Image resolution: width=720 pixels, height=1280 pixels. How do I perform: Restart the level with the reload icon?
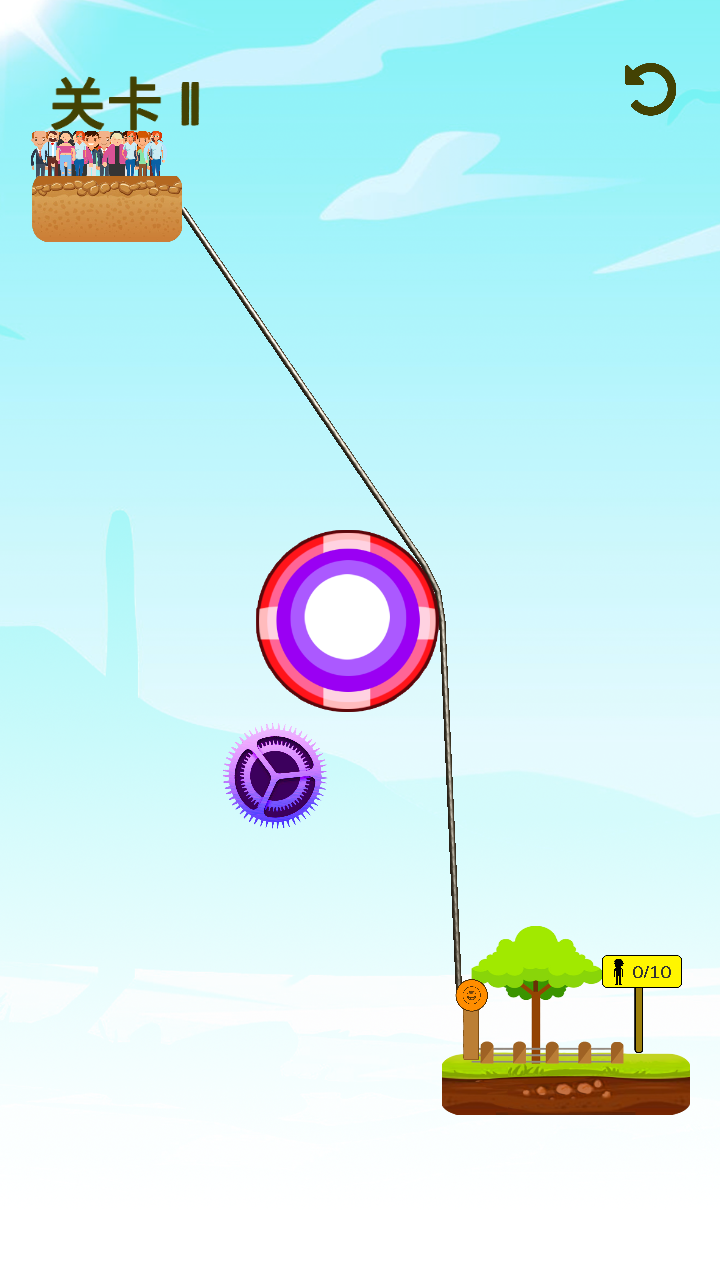(650, 90)
